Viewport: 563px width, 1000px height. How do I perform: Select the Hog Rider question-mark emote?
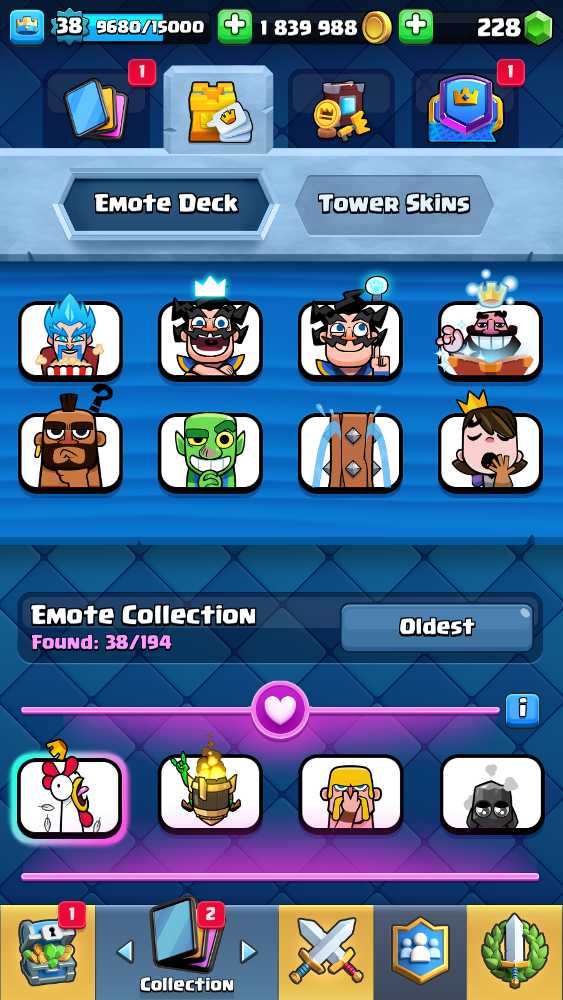[70, 446]
